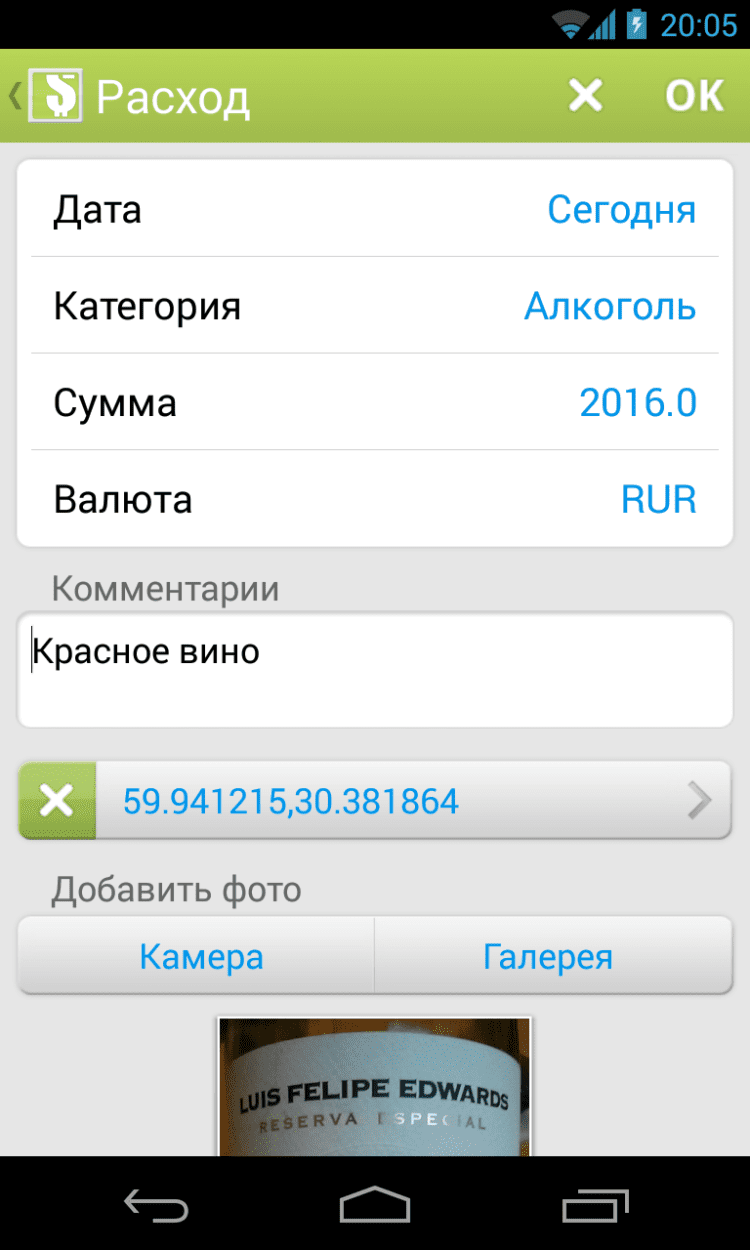
Task: Select a different Валюта than RUR
Action: 375,499
